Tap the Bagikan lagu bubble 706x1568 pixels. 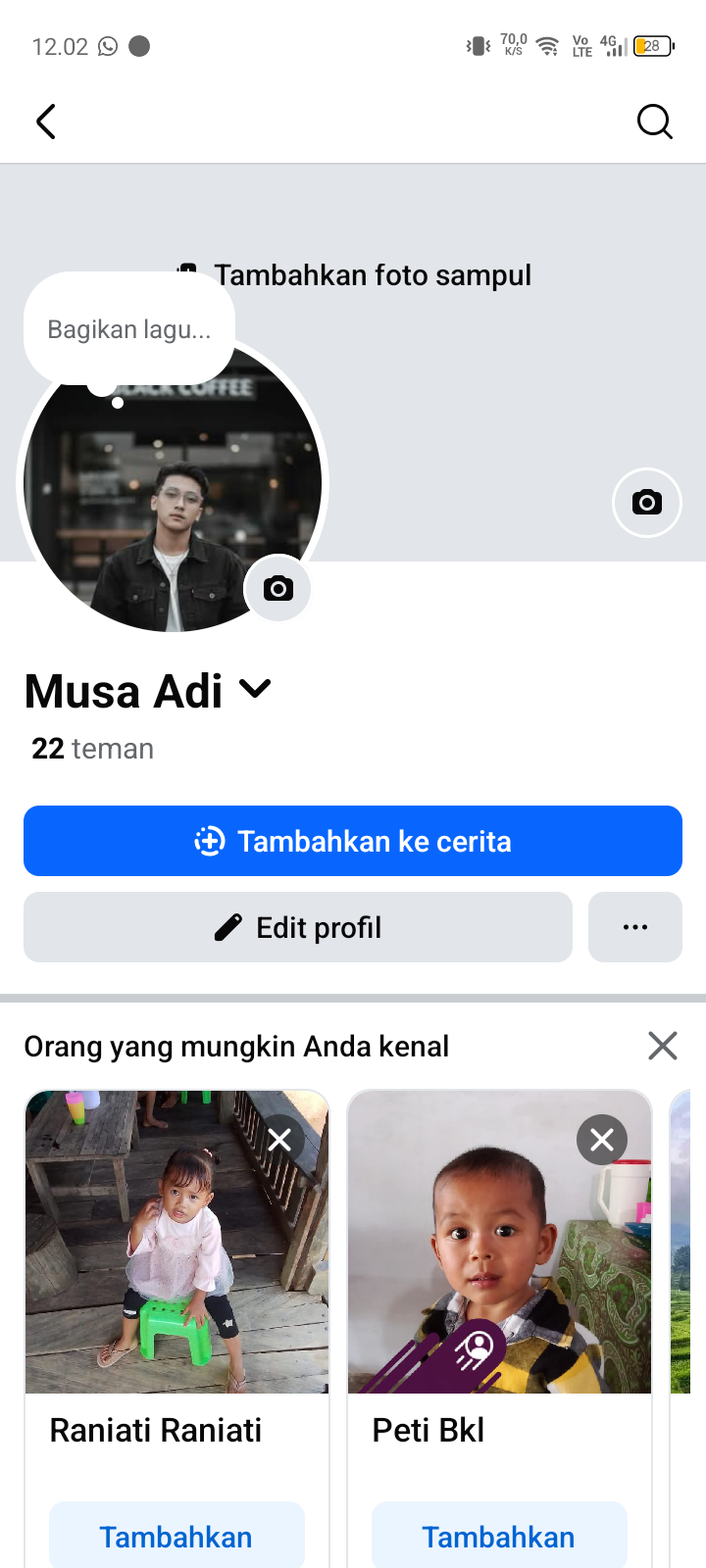(129, 329)
